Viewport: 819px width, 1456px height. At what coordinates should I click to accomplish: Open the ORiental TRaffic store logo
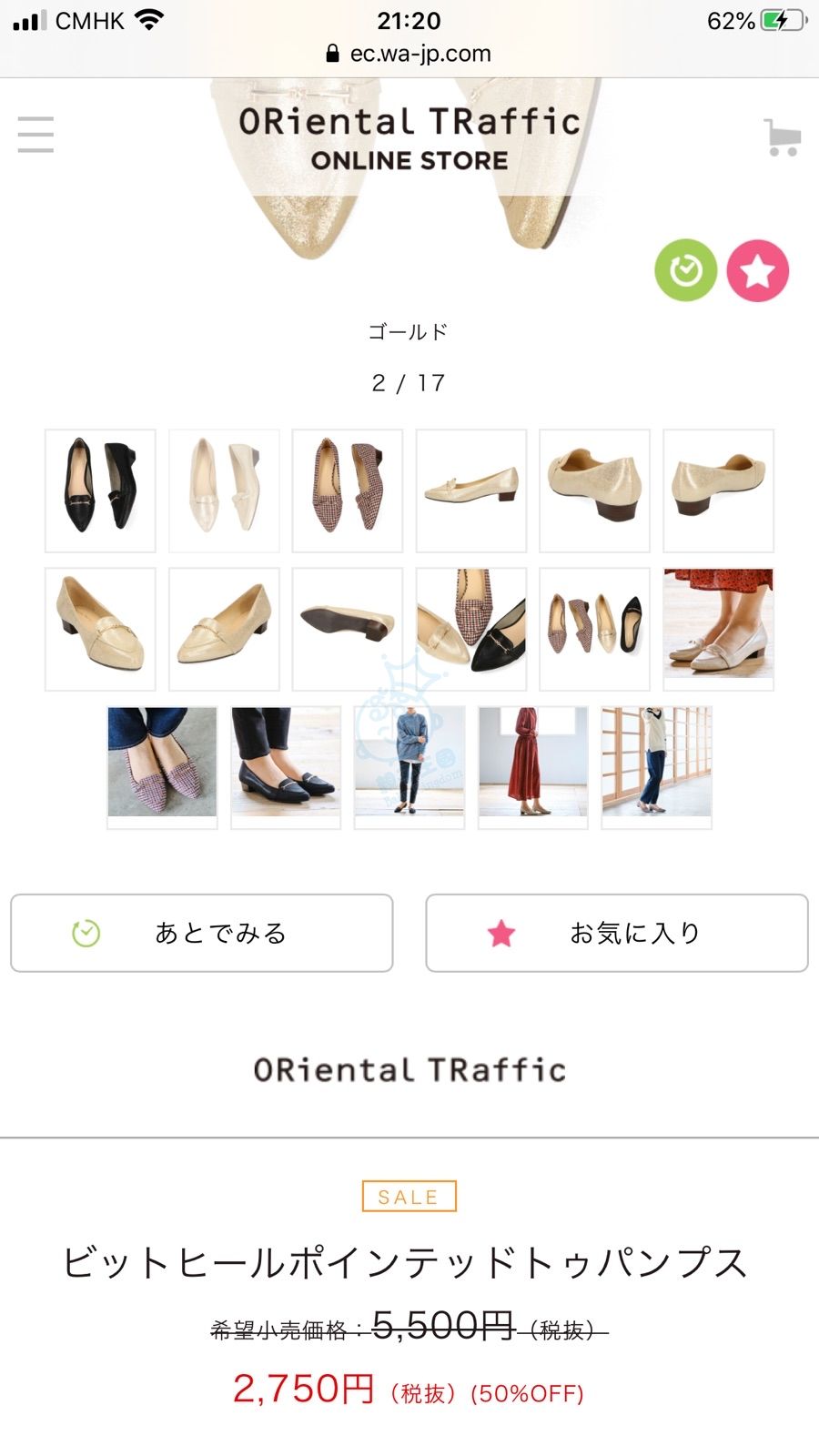pos(409,1067)
